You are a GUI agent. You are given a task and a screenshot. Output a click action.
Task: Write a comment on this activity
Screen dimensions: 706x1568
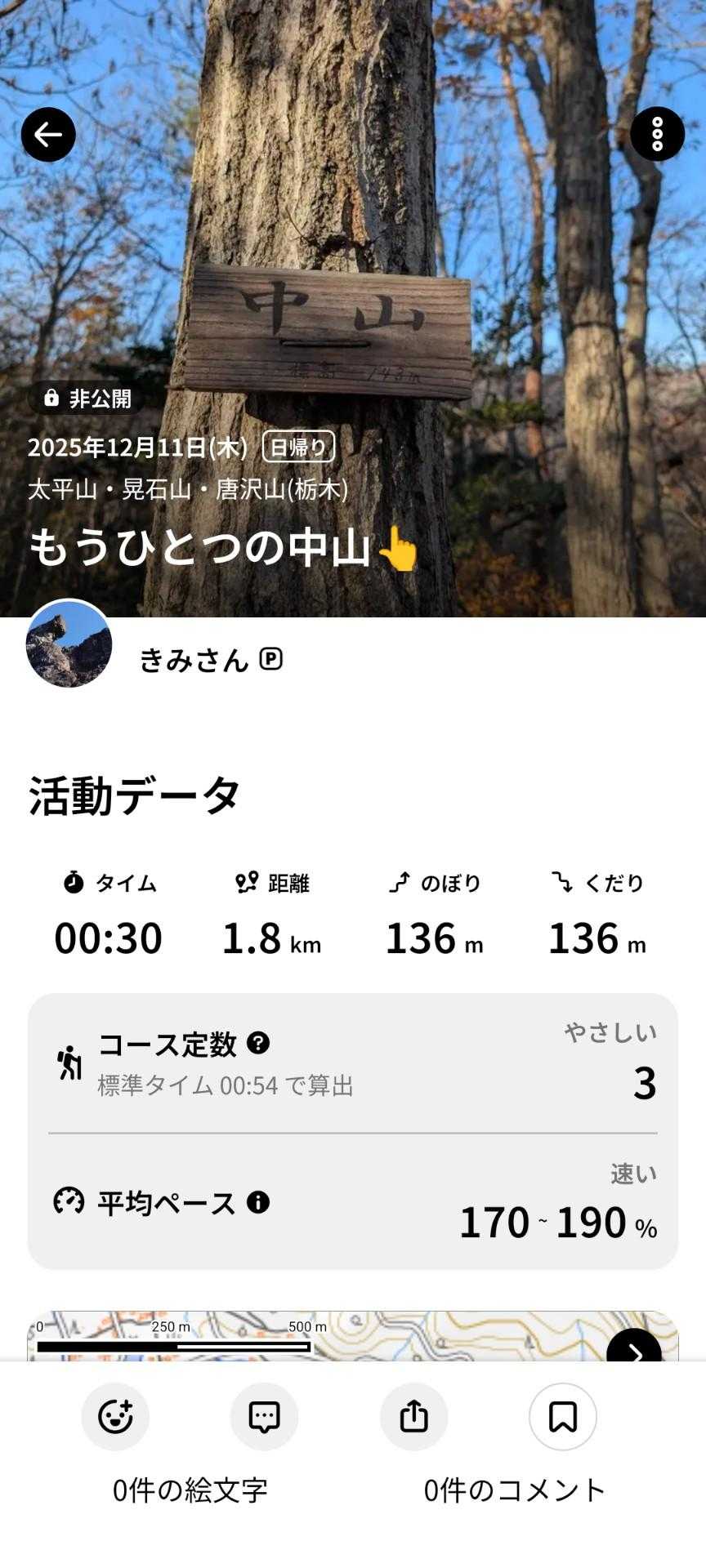264,1417
